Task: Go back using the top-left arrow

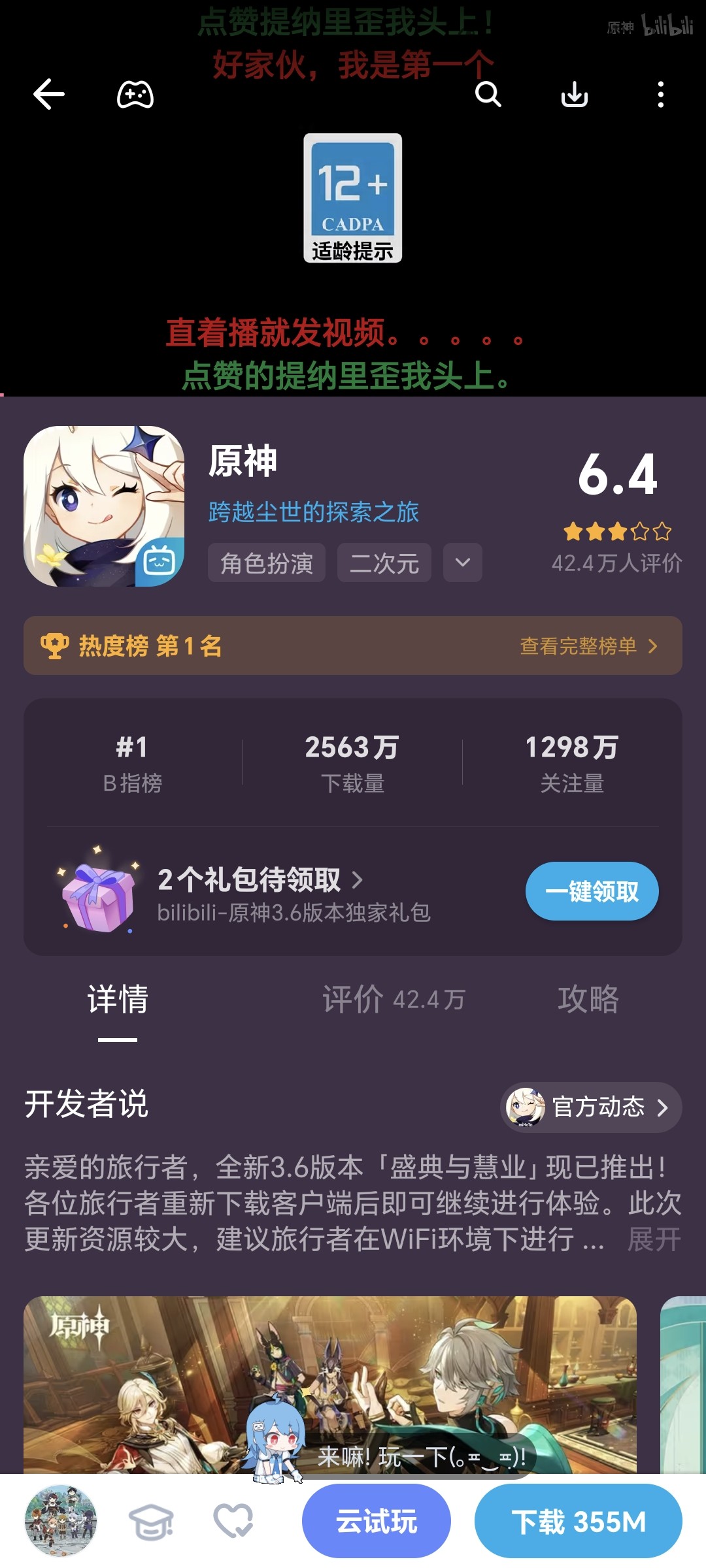Action: tap(49, 95)
